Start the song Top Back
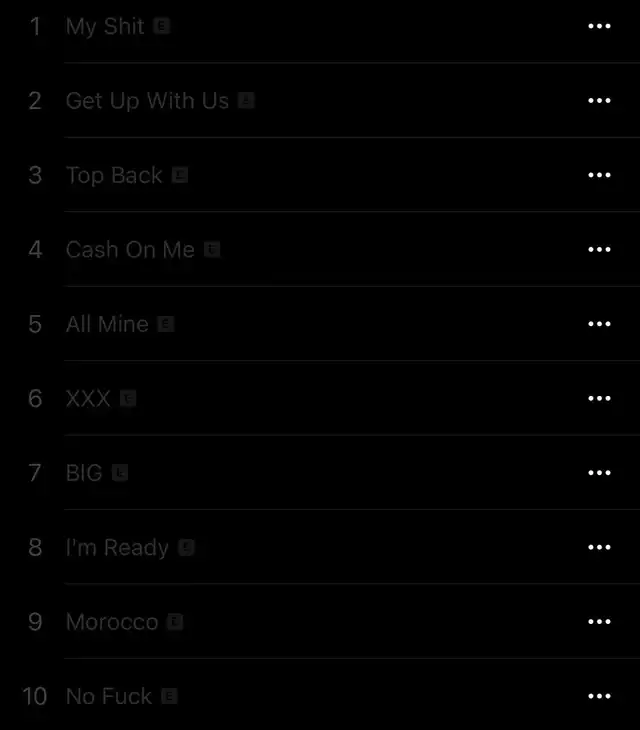This screenshot has width=640, height=730. pos(114,176)
